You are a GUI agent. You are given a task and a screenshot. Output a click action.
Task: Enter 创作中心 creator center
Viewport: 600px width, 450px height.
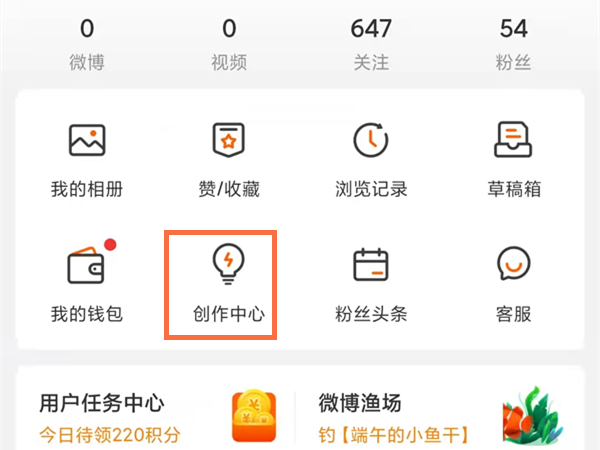point(229,284)
